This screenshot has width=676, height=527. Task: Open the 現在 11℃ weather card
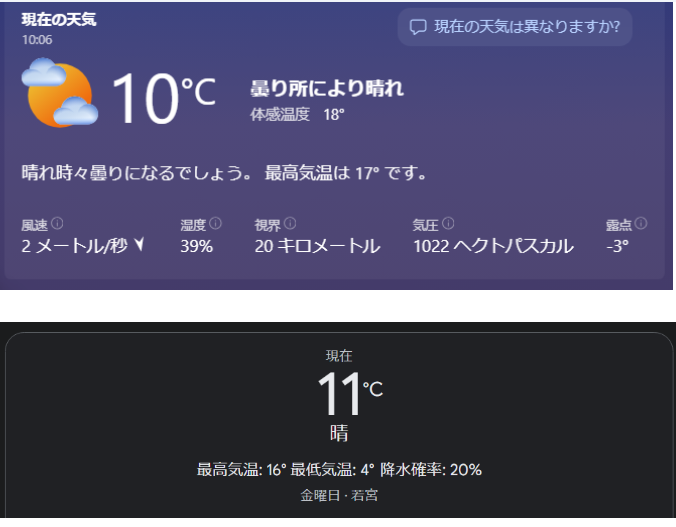(x=339, y=425)
